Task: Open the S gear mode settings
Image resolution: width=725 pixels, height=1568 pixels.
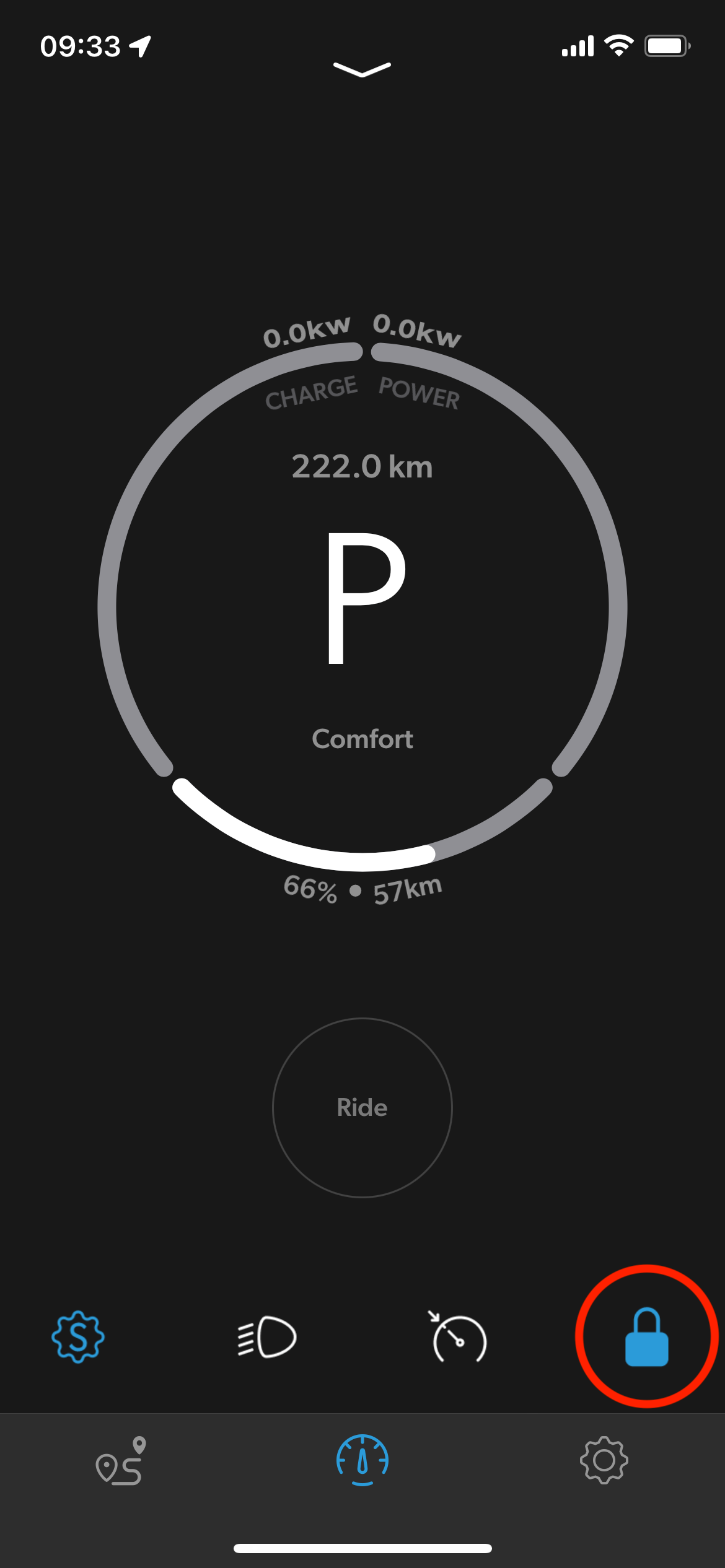Action: [x=78, y=1336]
